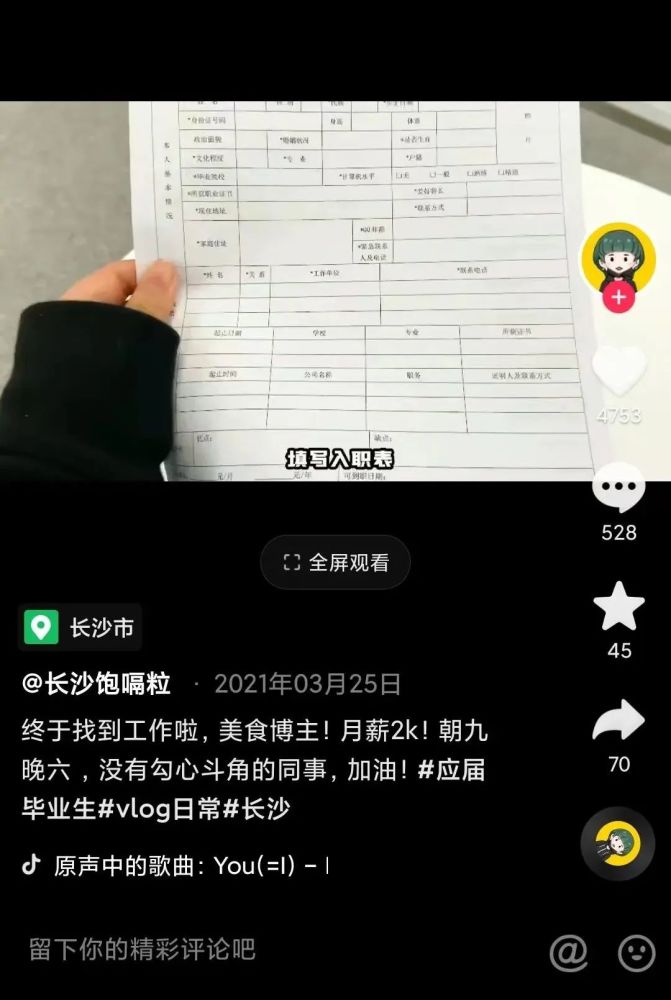The image size is (671, 1000).
Task: Follow creator with red plus button
Action: point(618,297)
